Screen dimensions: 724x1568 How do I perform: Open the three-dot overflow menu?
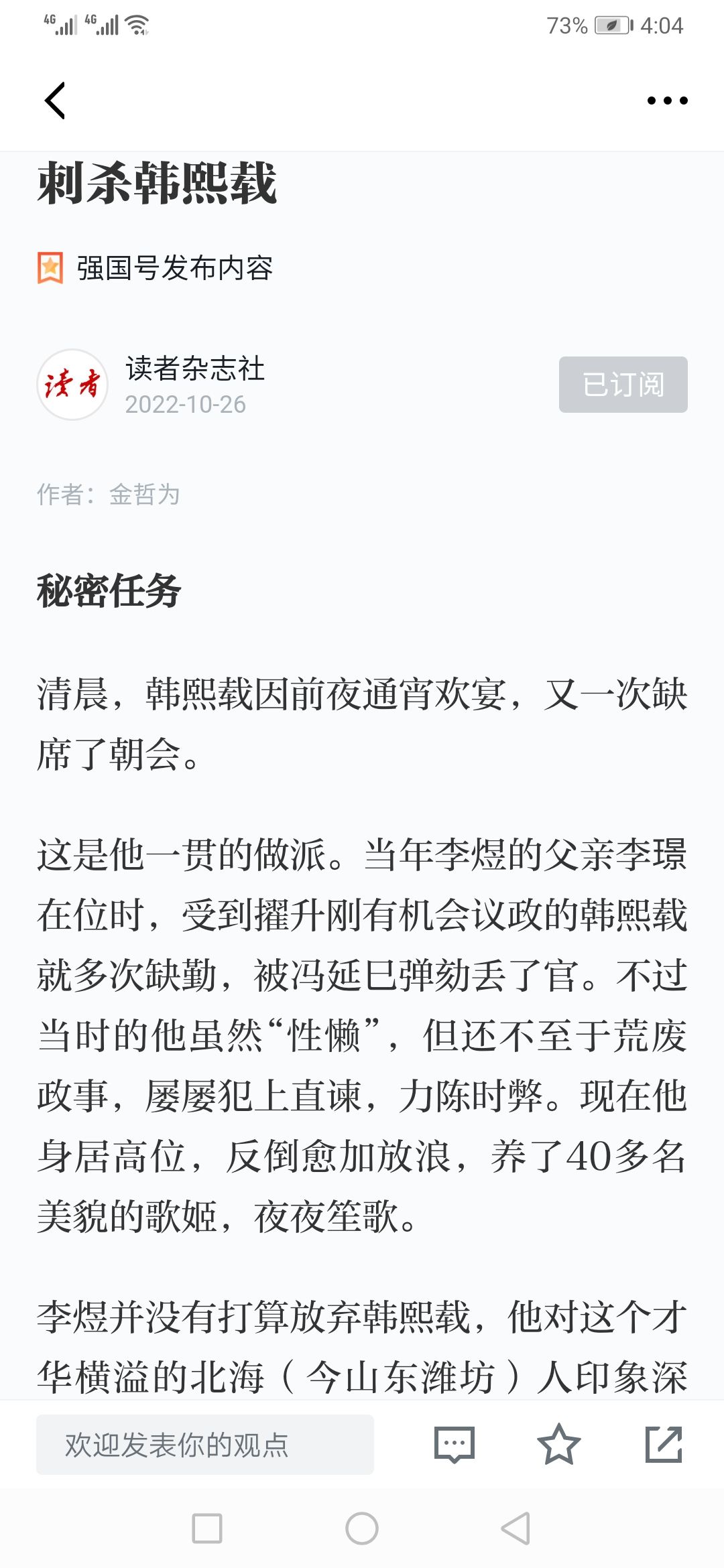point(667,101)
